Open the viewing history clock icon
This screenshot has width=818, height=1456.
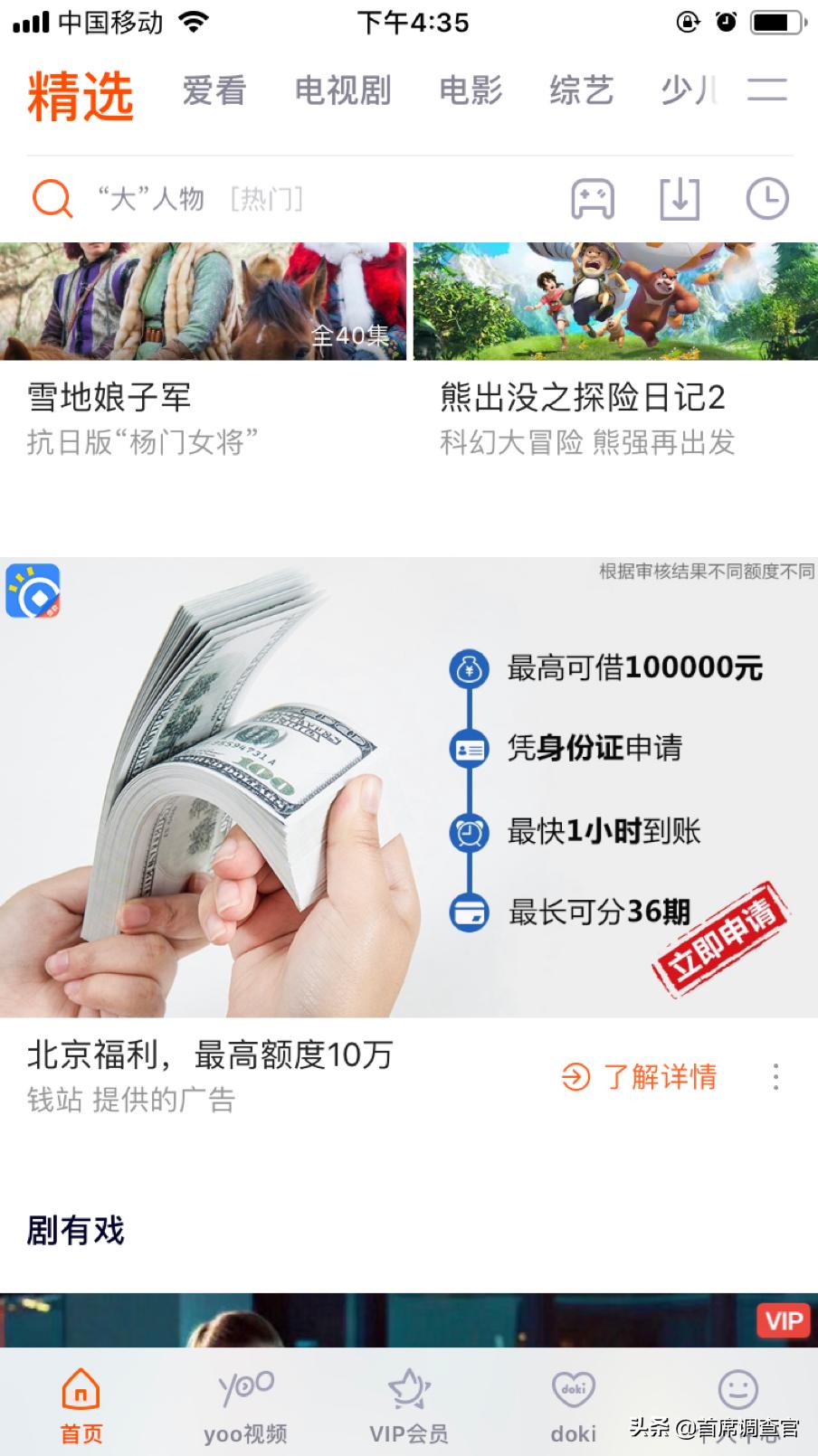click(x=766, y=199)
